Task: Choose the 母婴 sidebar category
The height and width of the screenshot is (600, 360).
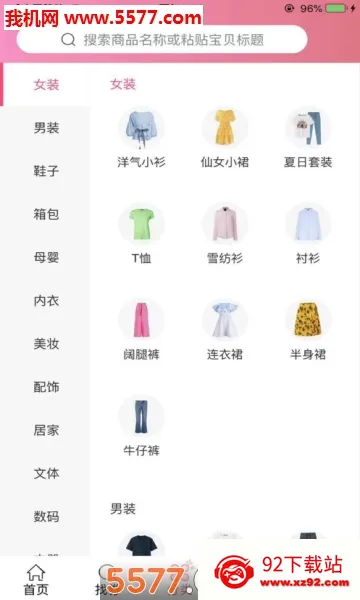Action: (x=46, y=257)
